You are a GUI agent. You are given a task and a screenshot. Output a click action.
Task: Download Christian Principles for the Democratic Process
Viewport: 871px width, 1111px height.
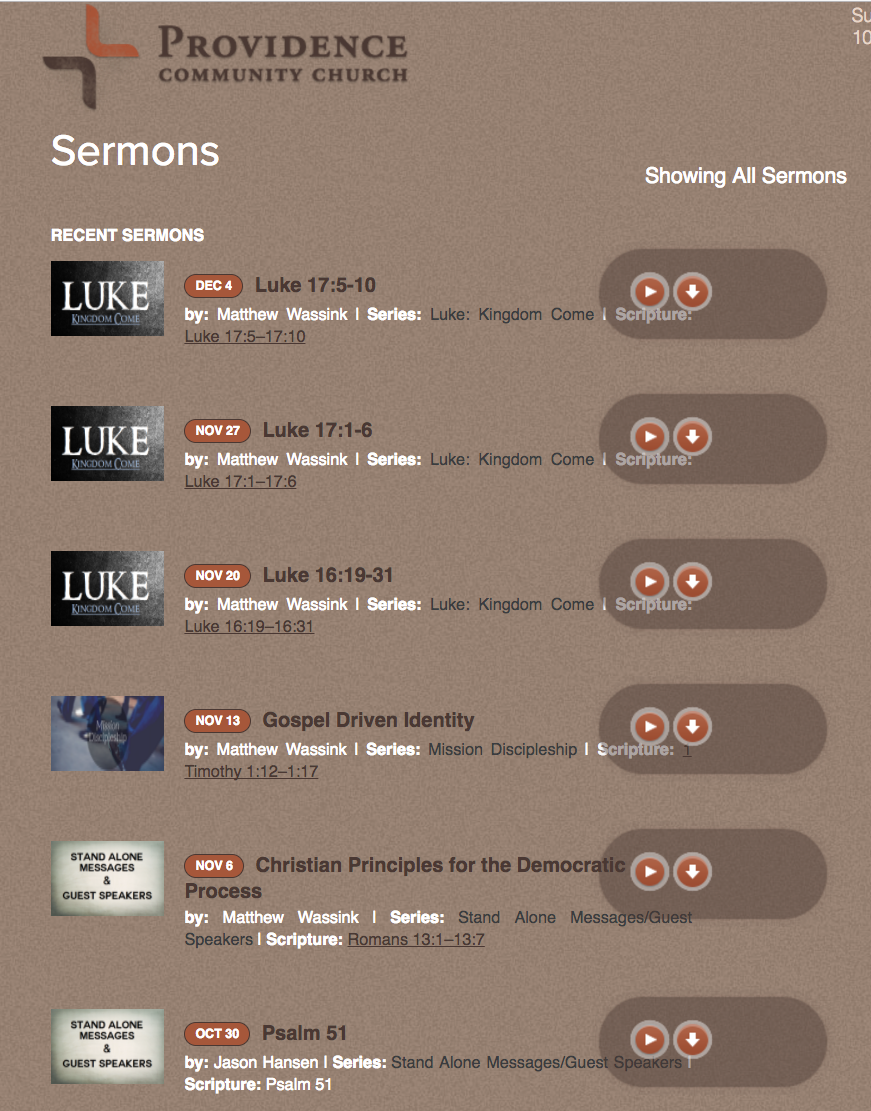coord(692,872)
